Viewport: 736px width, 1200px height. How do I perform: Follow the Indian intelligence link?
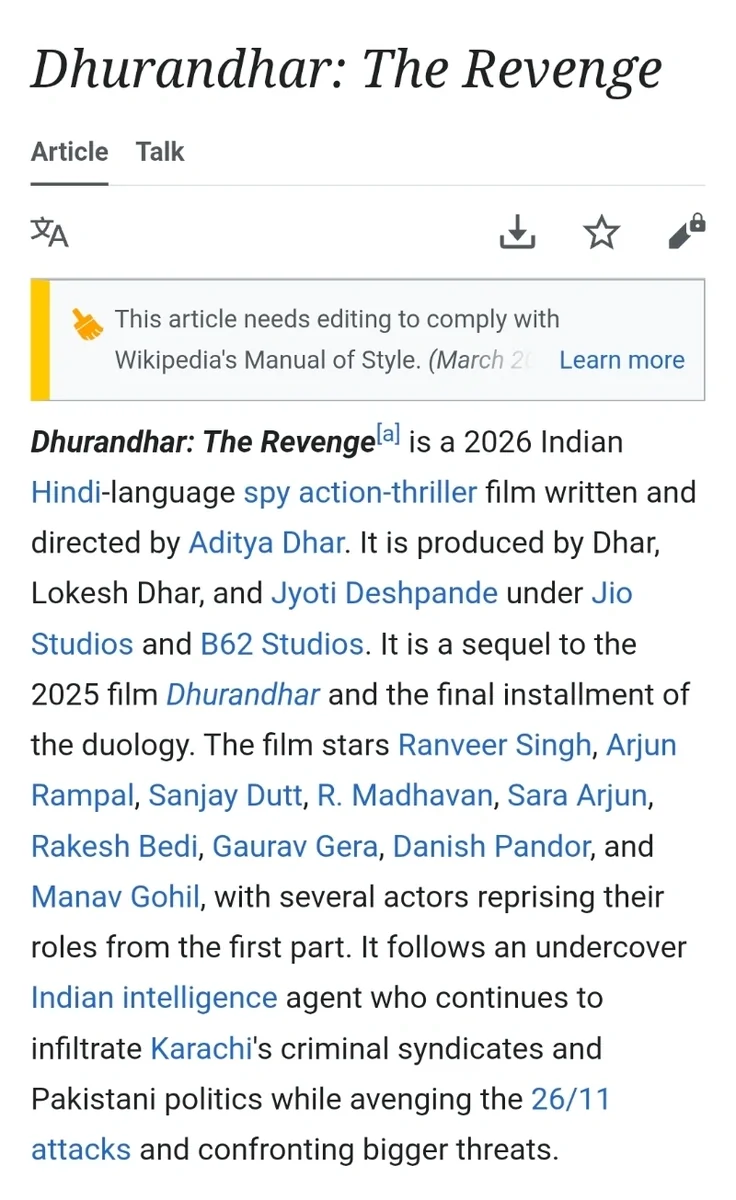(x=154, y=998)
